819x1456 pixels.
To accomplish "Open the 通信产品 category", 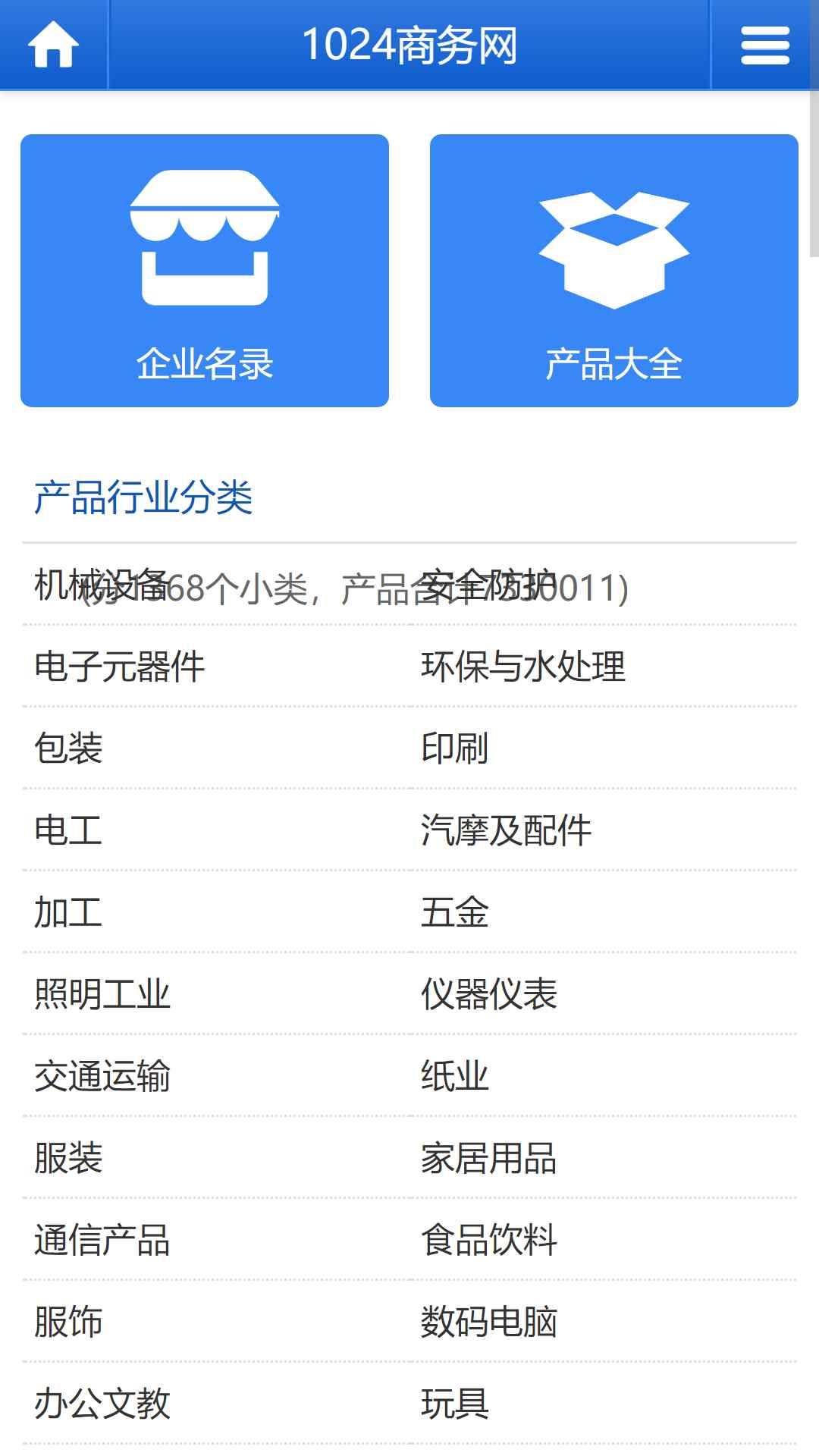I will pos(102,1240).
